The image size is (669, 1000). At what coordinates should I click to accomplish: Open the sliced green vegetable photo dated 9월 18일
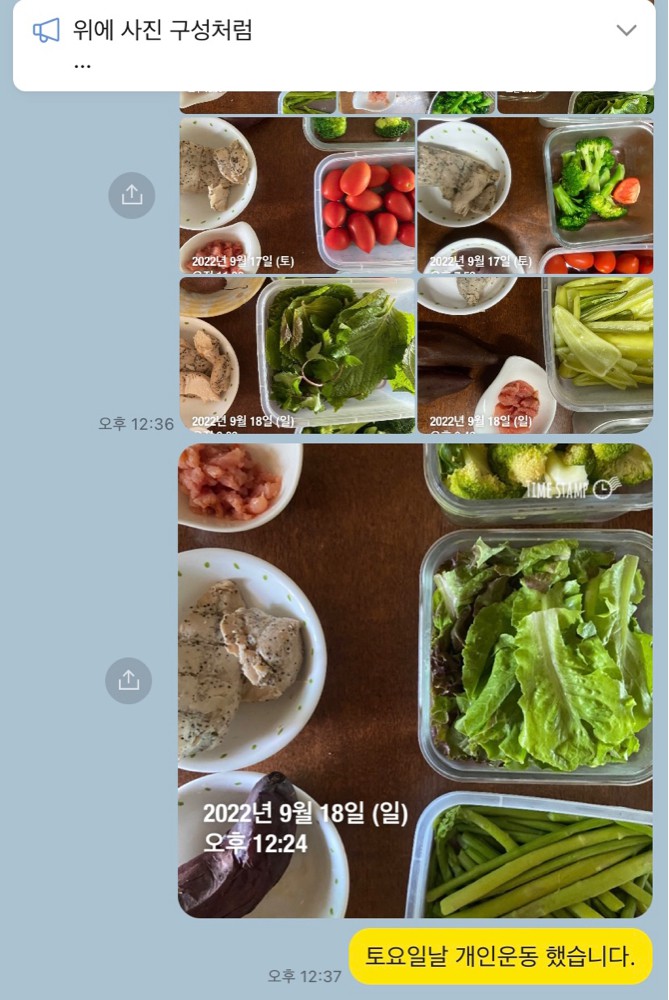click(535, 355)
